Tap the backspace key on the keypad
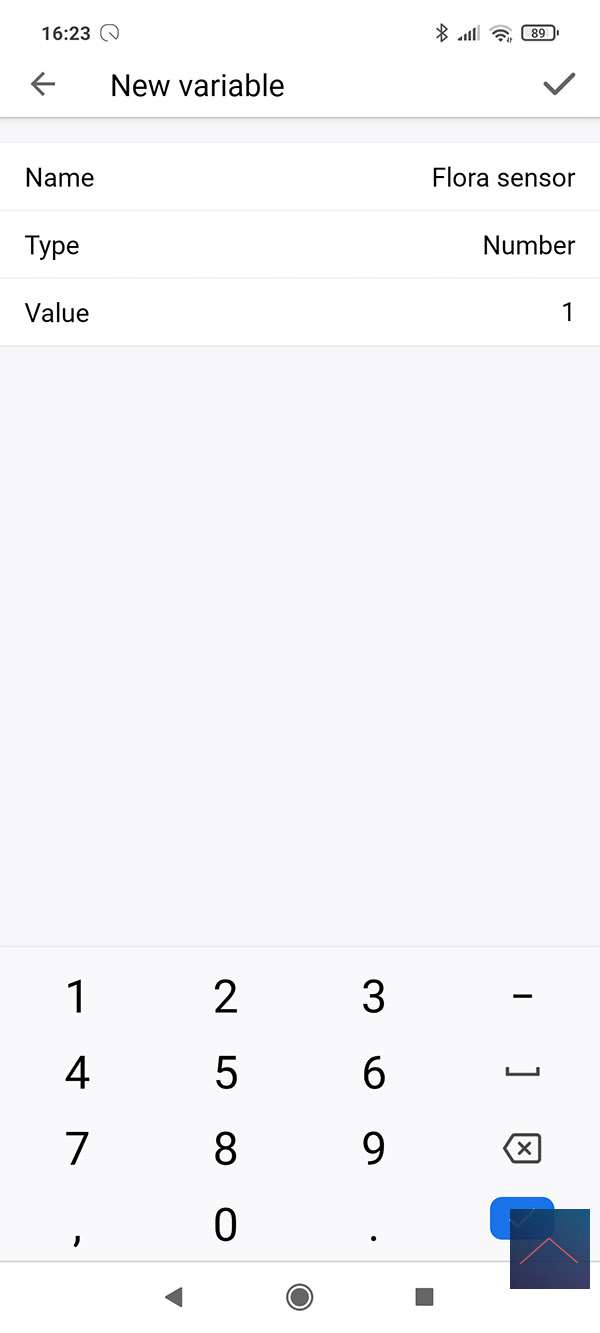The width and height of the screenshot is (600, 1333). pos(522,1149)
